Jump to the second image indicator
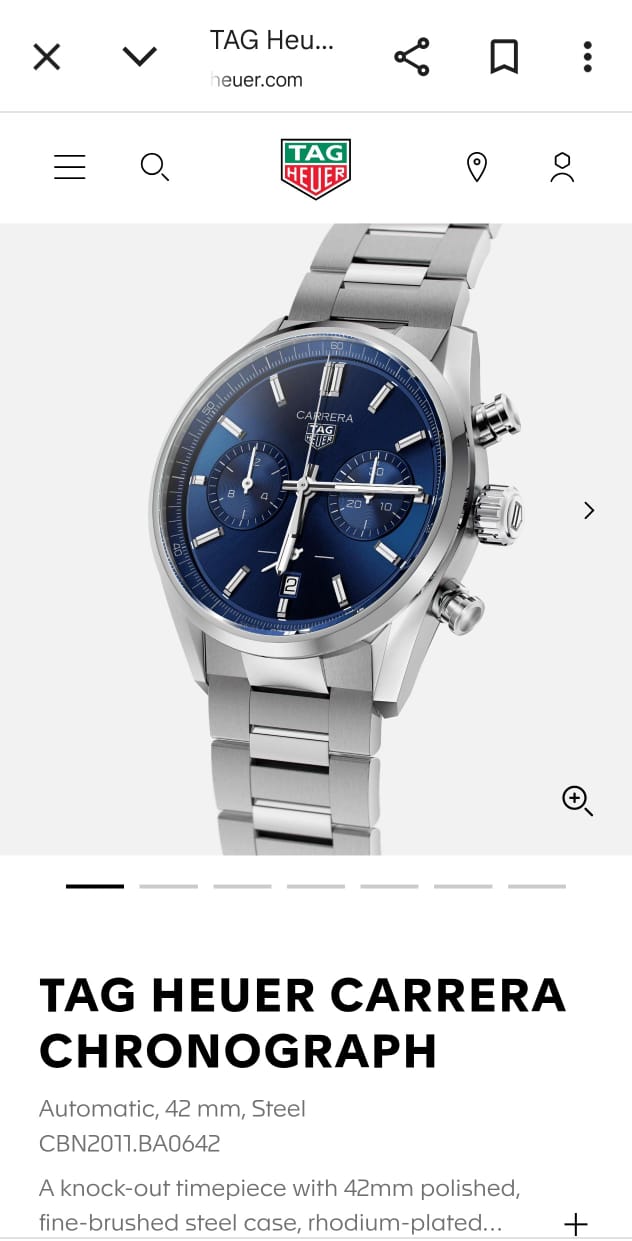Screen dimensions: 632x1241 pyautogui.click(x=168, y=886)
